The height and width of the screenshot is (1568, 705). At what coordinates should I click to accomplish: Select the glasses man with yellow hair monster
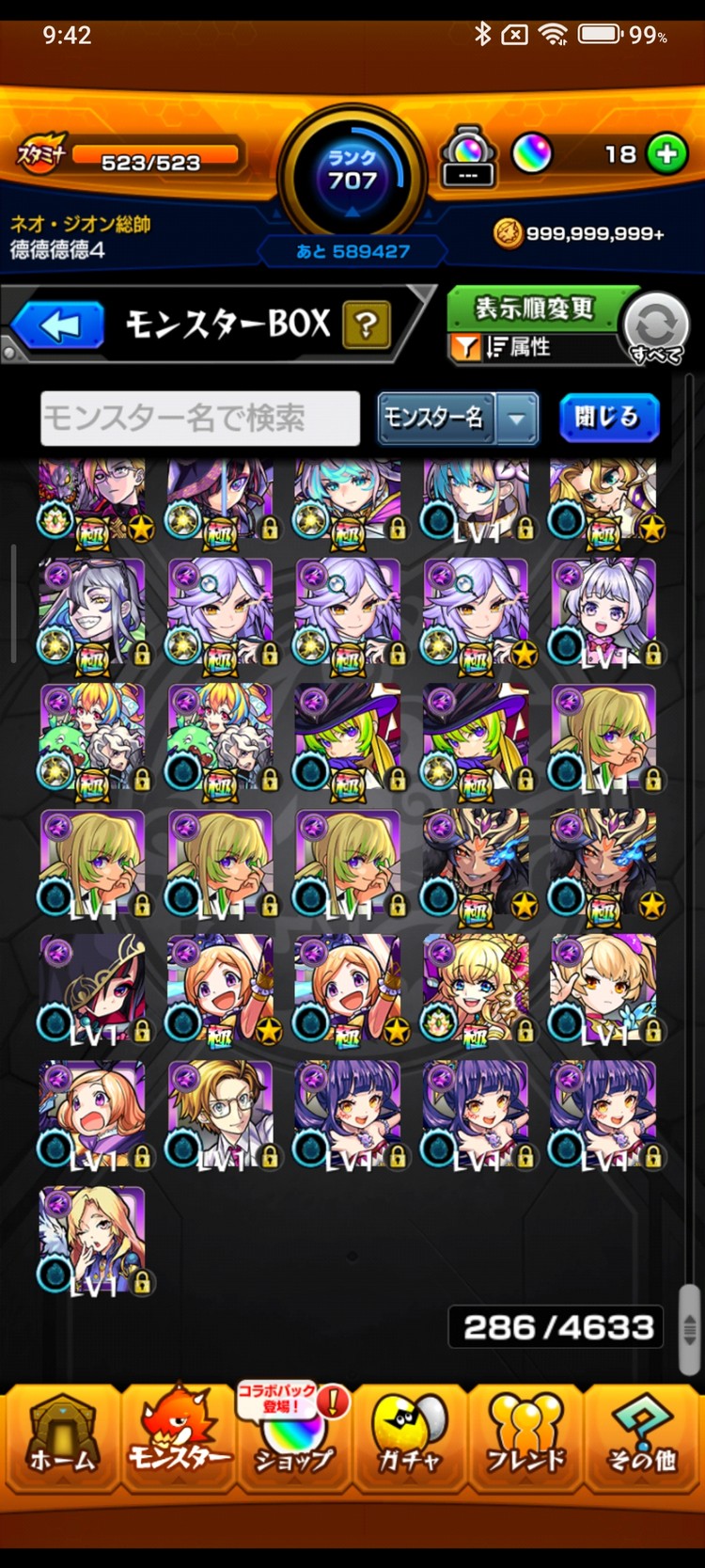point(221,1116)
